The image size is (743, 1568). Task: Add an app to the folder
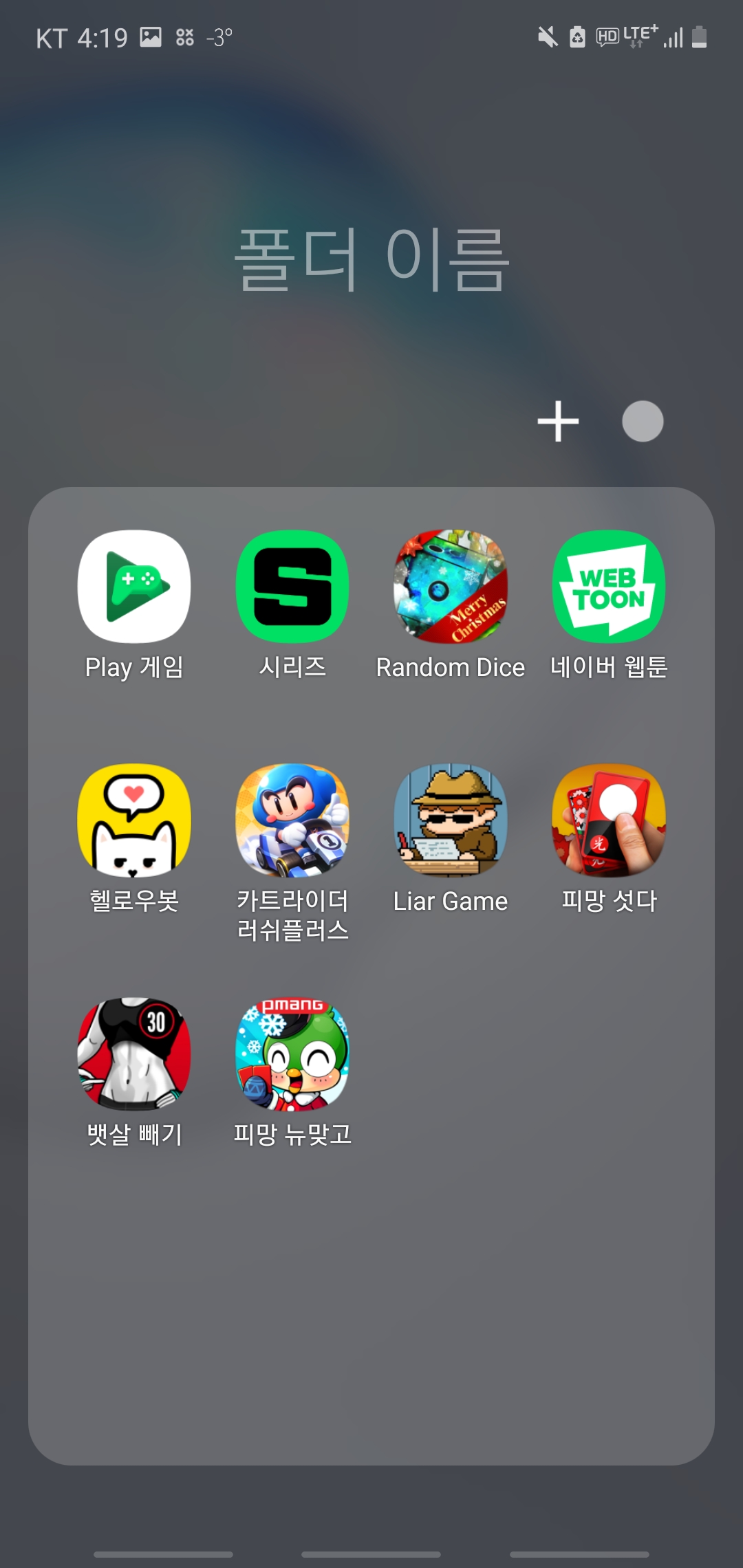(557, 422)
